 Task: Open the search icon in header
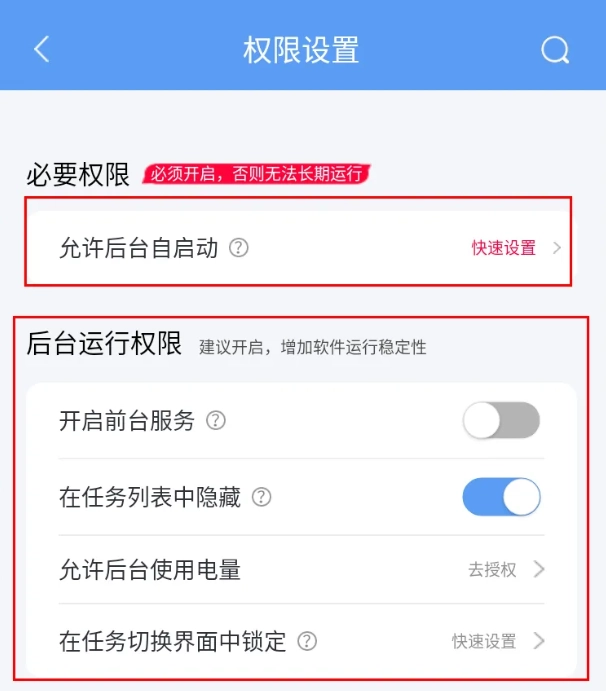tap(555, 50)
